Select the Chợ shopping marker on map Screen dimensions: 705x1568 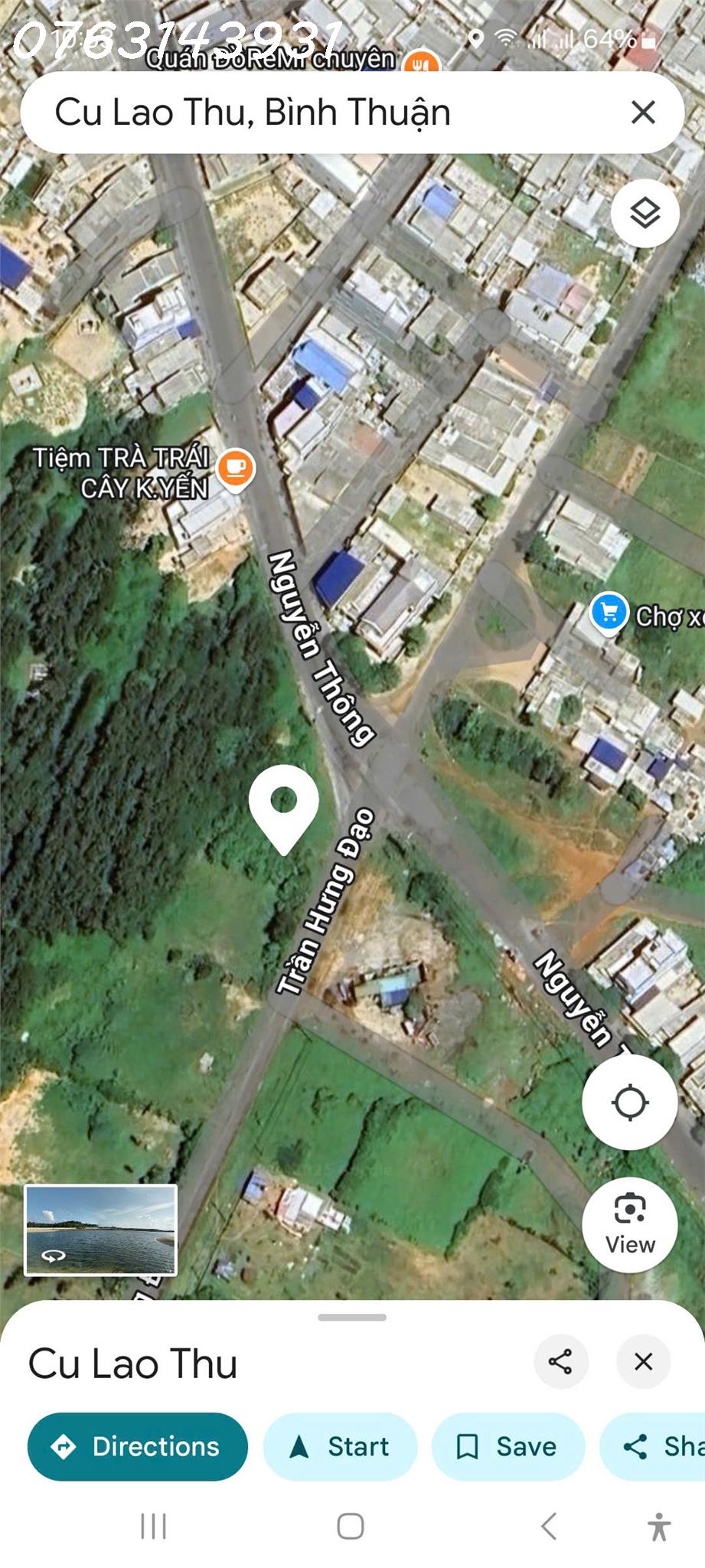609,612
